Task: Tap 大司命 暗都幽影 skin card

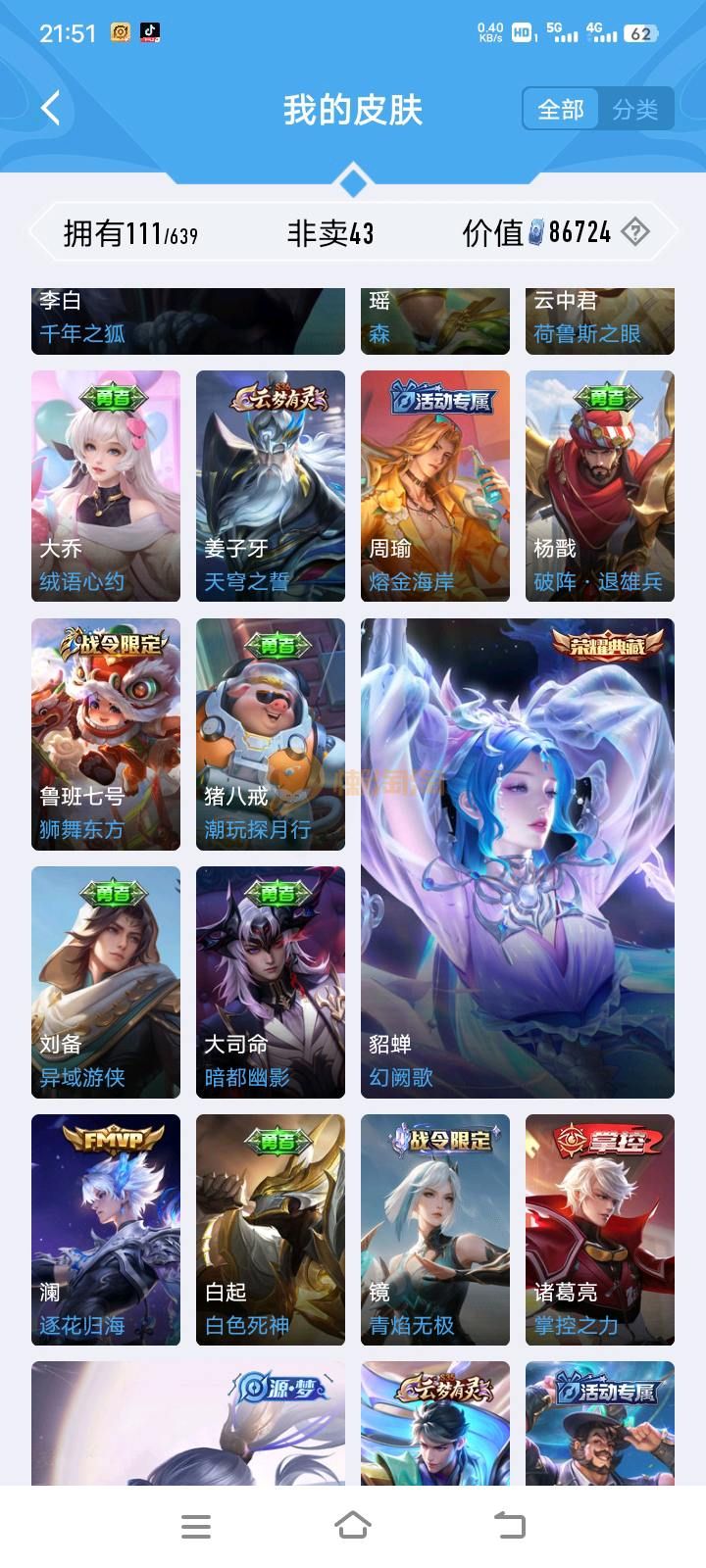Action: click(271, 981)
